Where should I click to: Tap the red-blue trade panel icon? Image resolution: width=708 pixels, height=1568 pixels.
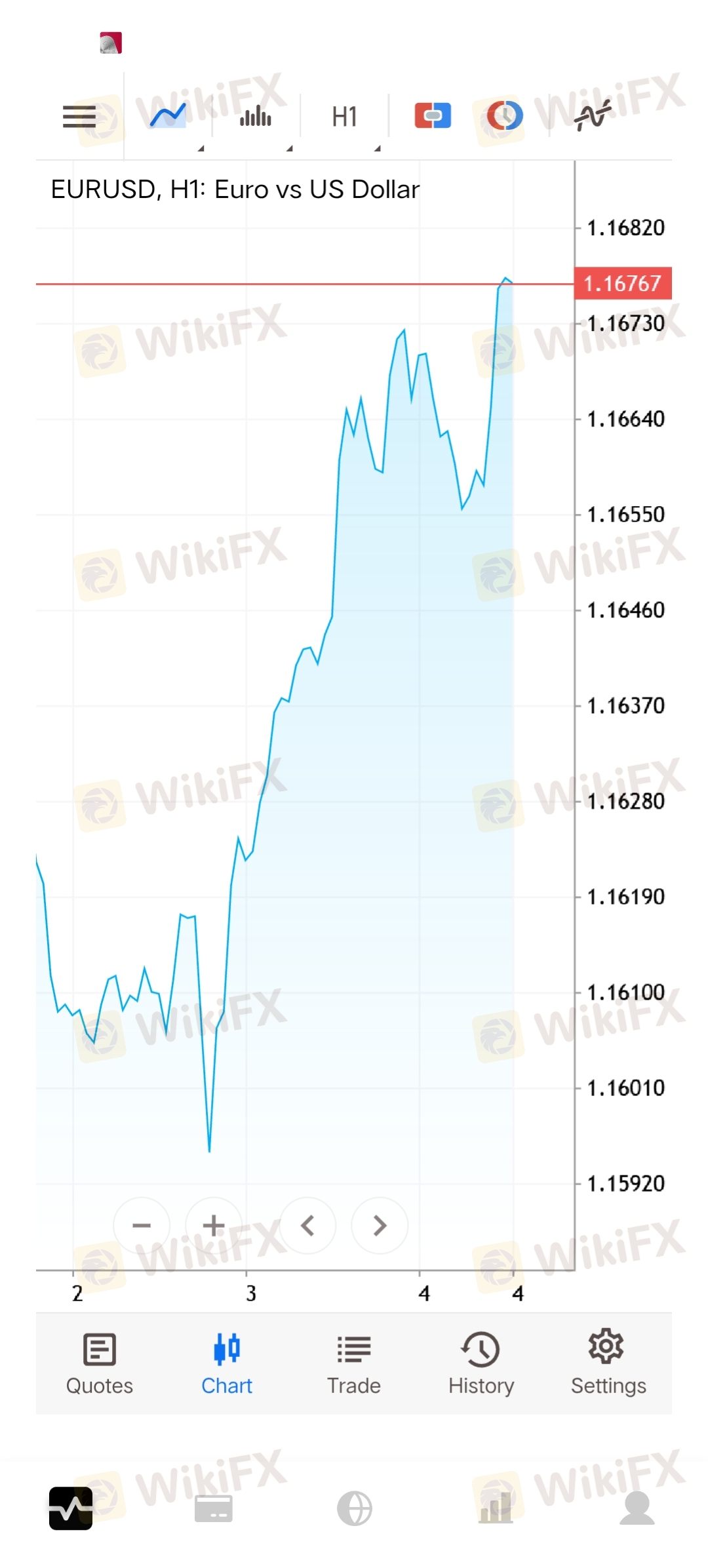coord(433,116)
